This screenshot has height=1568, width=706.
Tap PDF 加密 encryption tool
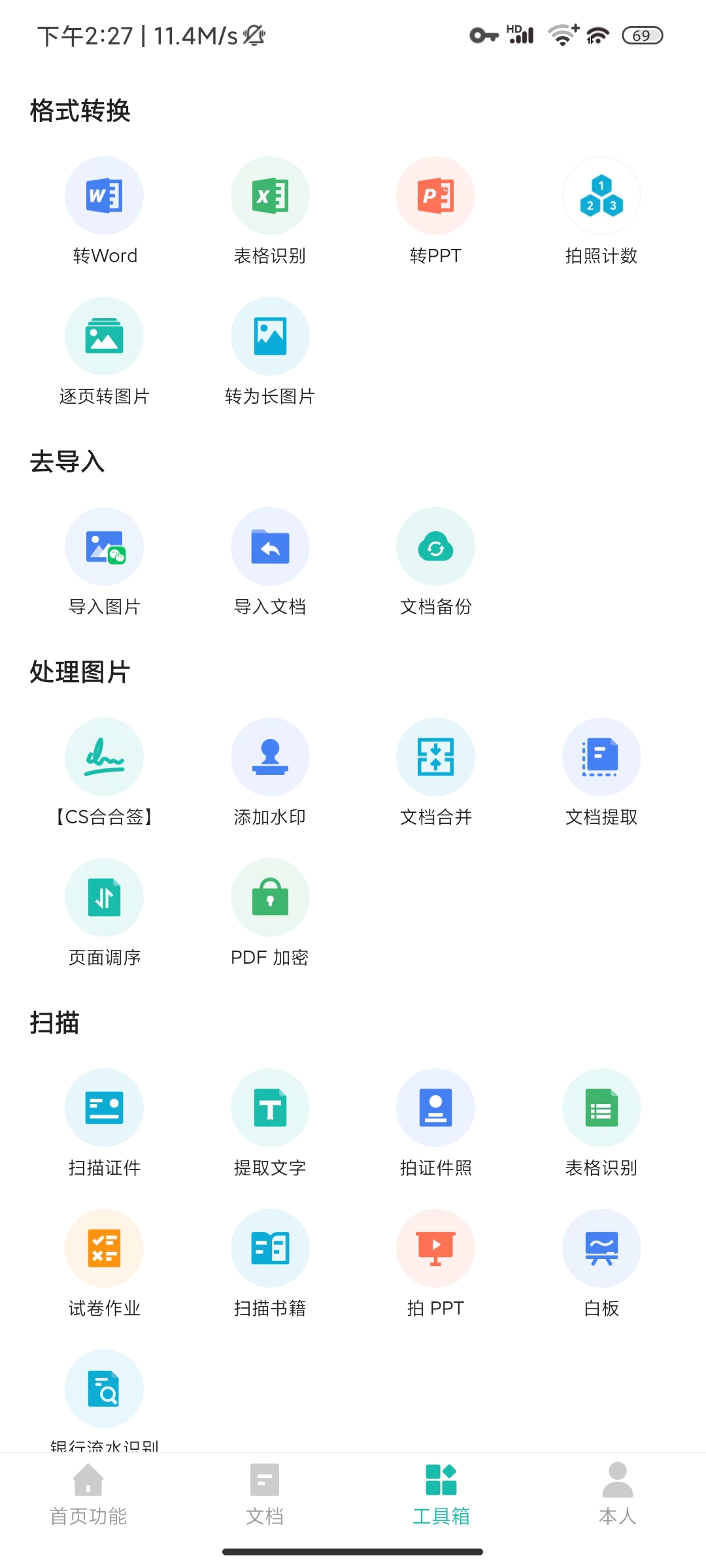point(270,898)
